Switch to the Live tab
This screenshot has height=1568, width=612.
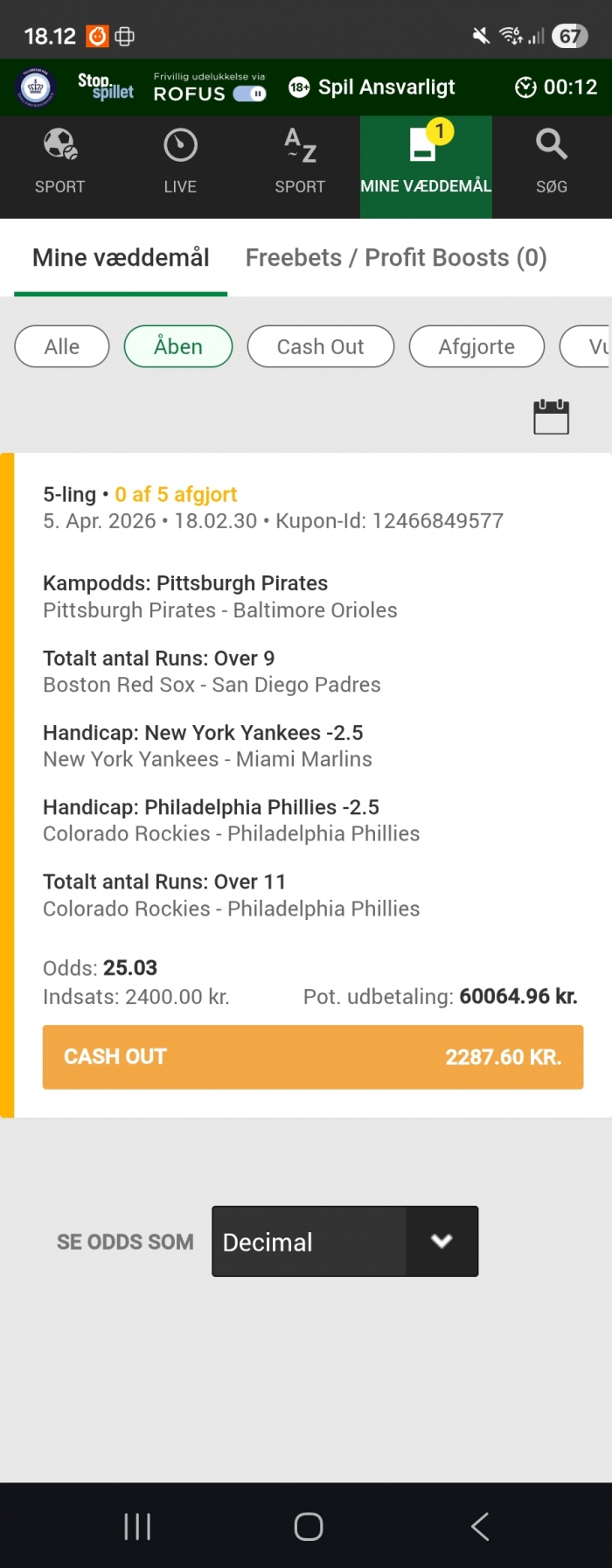click(180, 163)
